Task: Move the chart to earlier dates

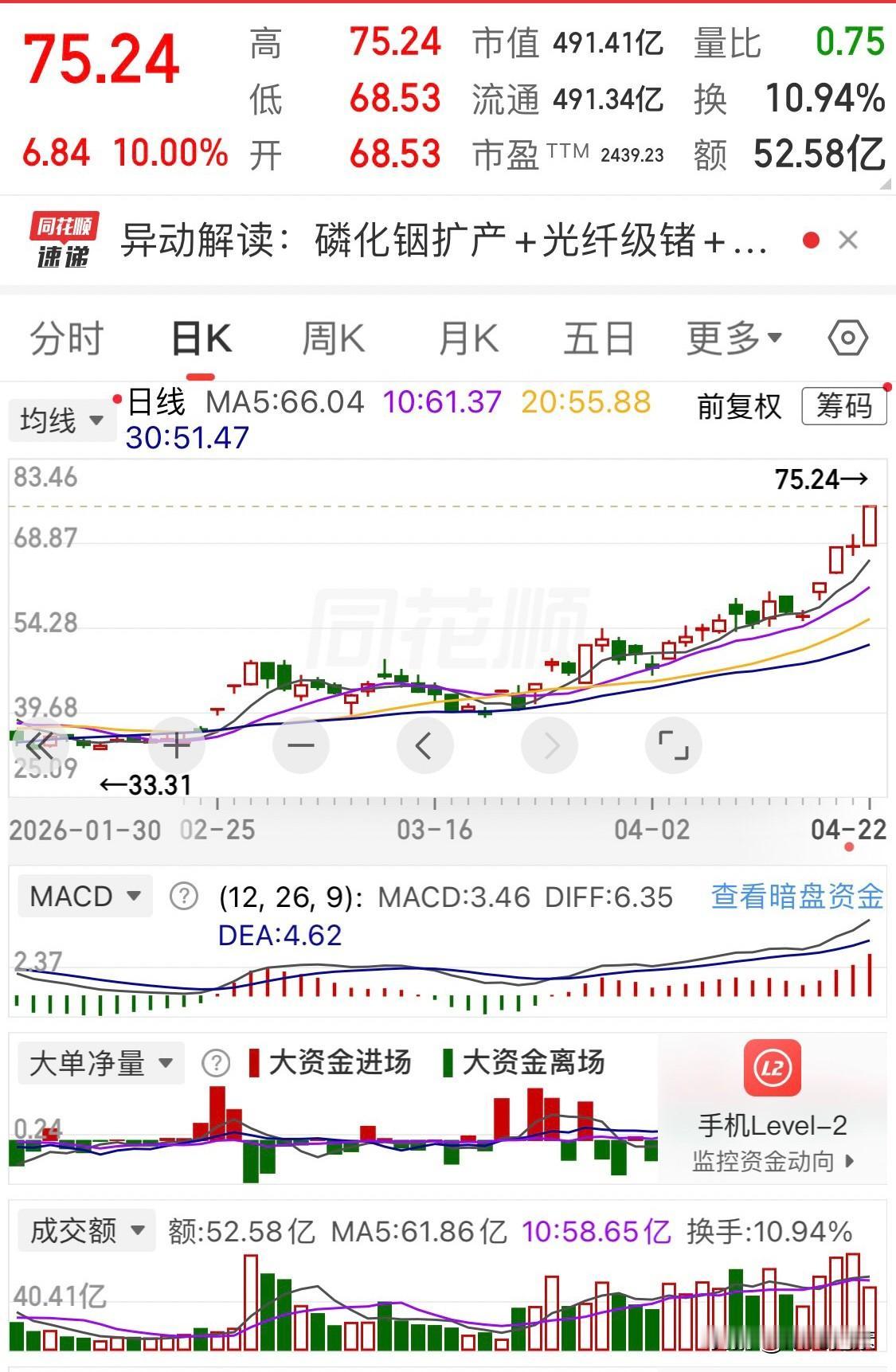Action: pyautogui.click(x=425, y=746)
